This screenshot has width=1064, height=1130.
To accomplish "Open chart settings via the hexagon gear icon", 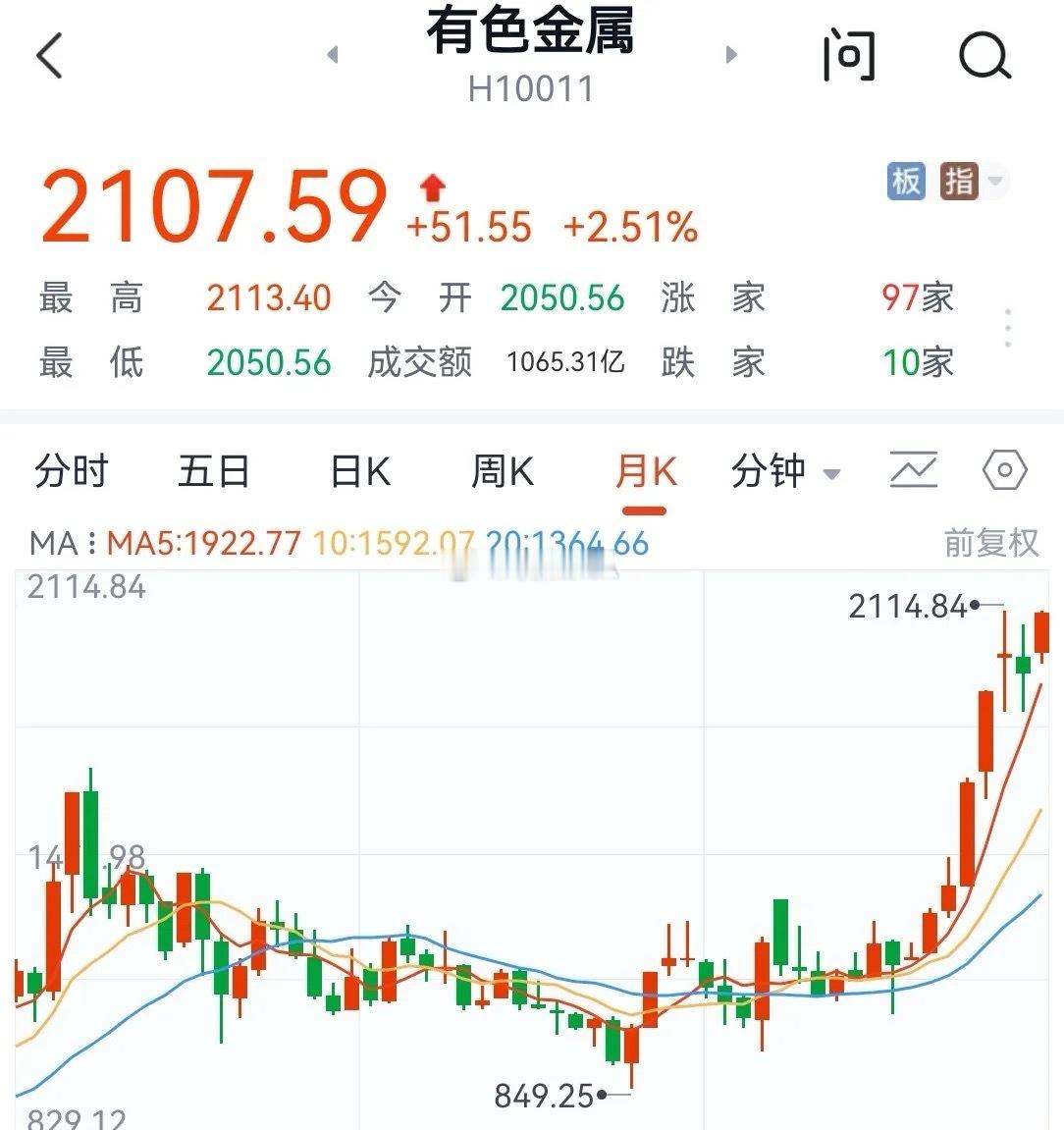I will pos(1003,471).
